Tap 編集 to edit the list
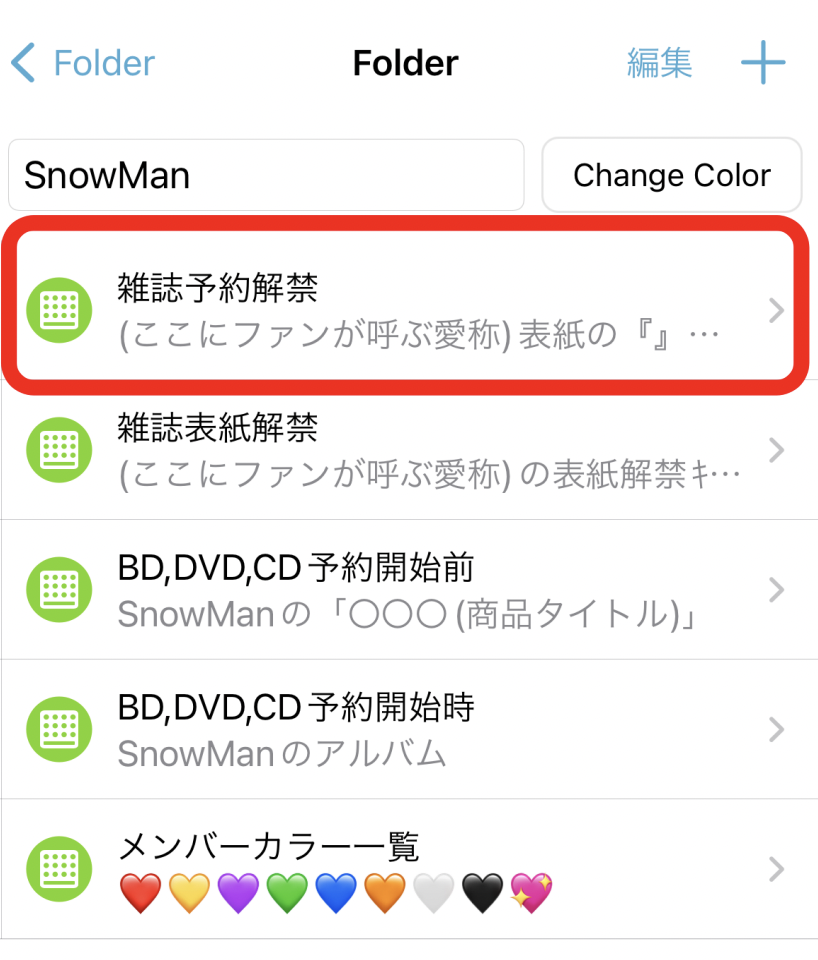Viewport: 818px width, 960px height. coord(659,64)
